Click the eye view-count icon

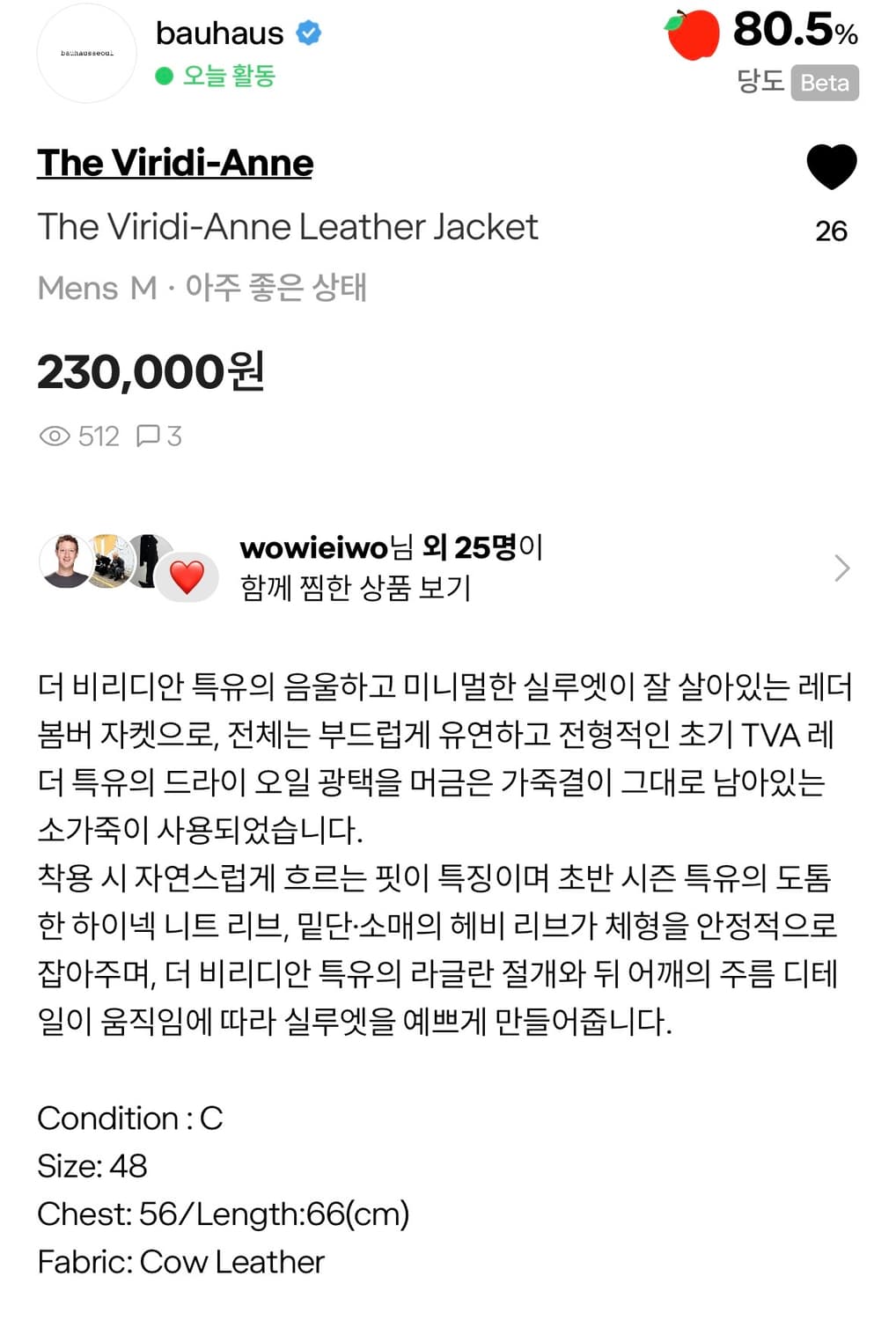click(x=55, y=436)
